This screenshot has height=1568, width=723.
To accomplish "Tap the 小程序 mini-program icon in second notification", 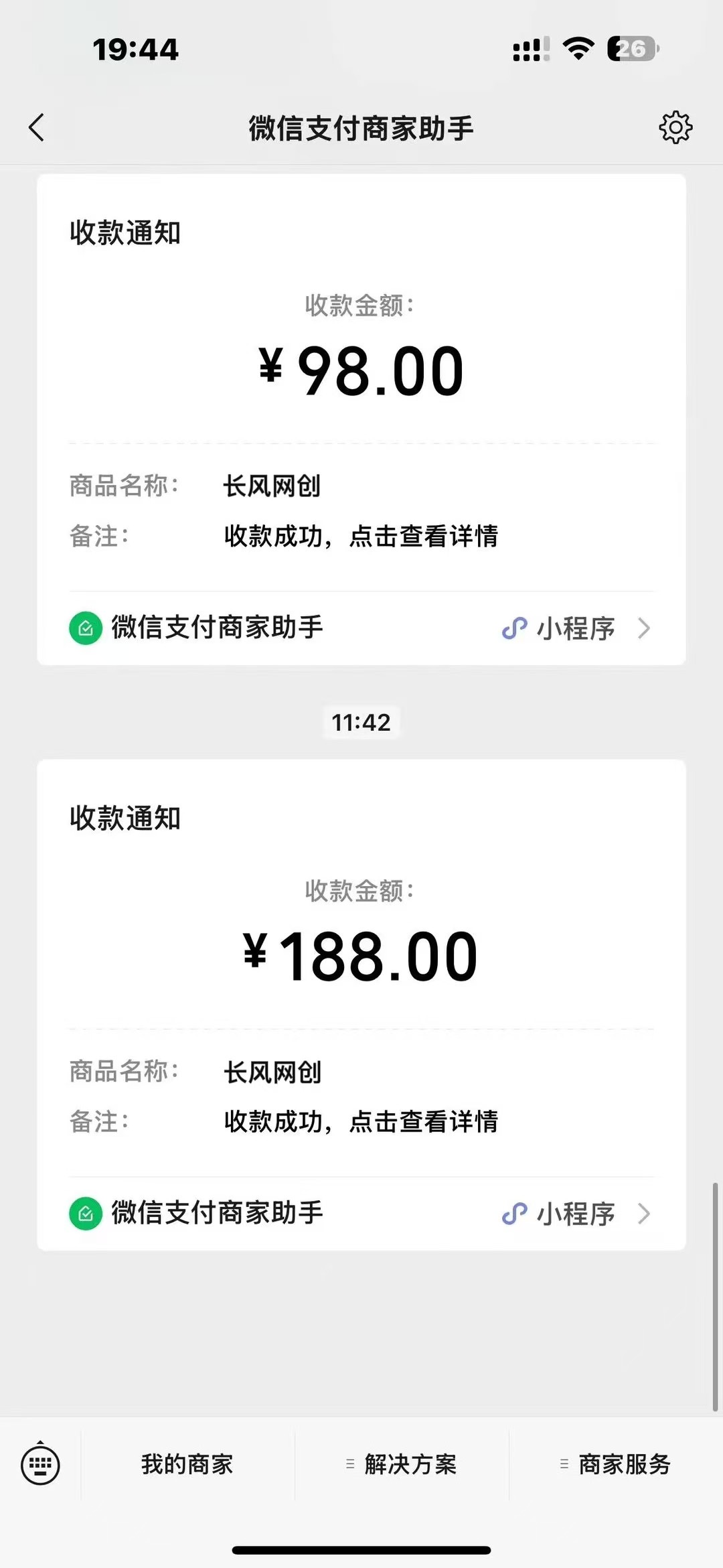I will pos(513,1213).
